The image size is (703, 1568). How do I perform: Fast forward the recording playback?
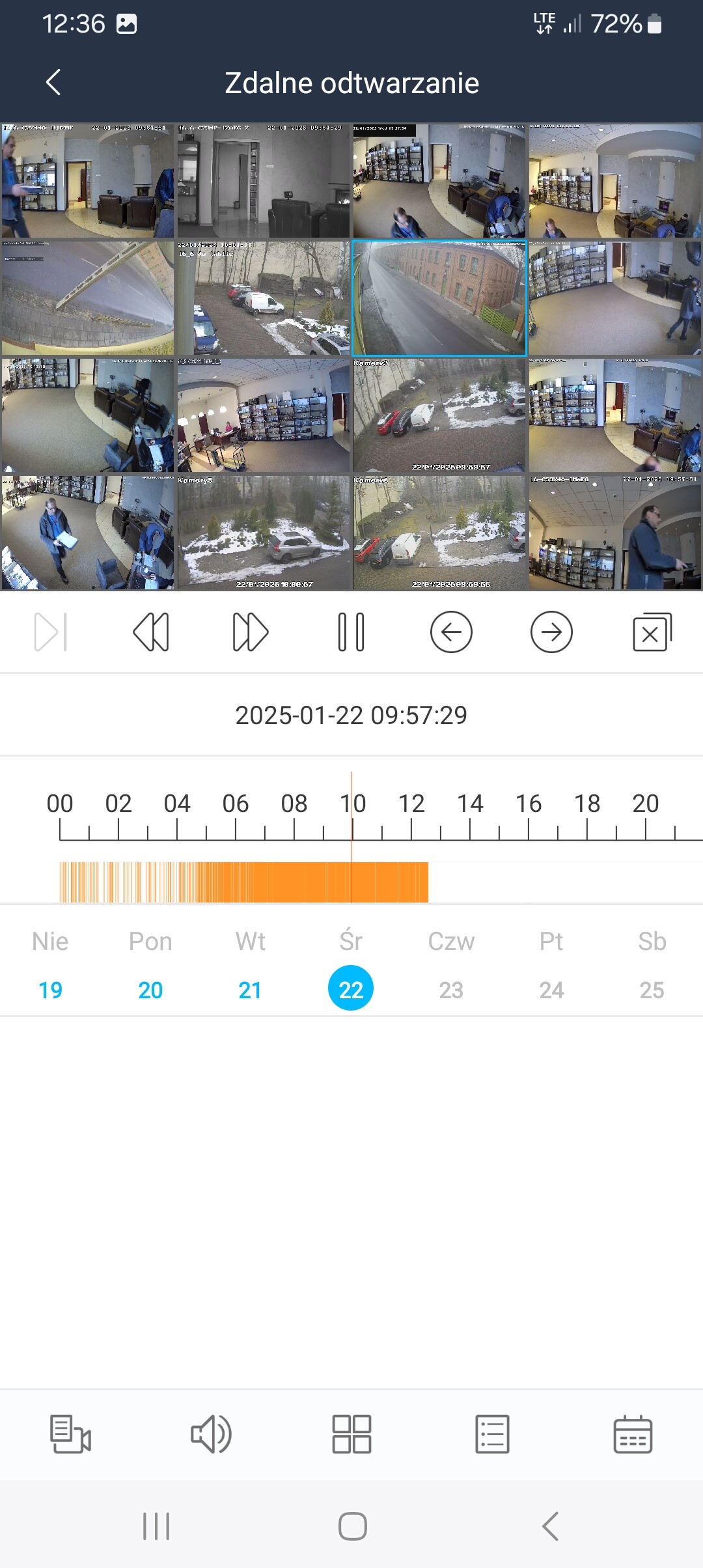point(251,632)
